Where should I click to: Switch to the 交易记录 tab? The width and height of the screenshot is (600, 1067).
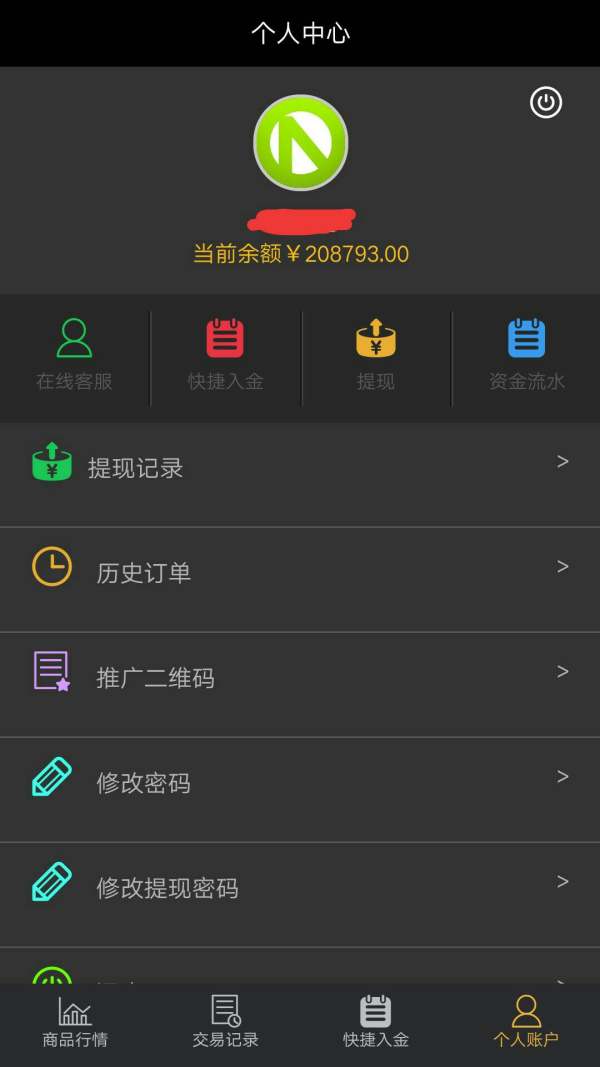click(x=225, y=1023)
